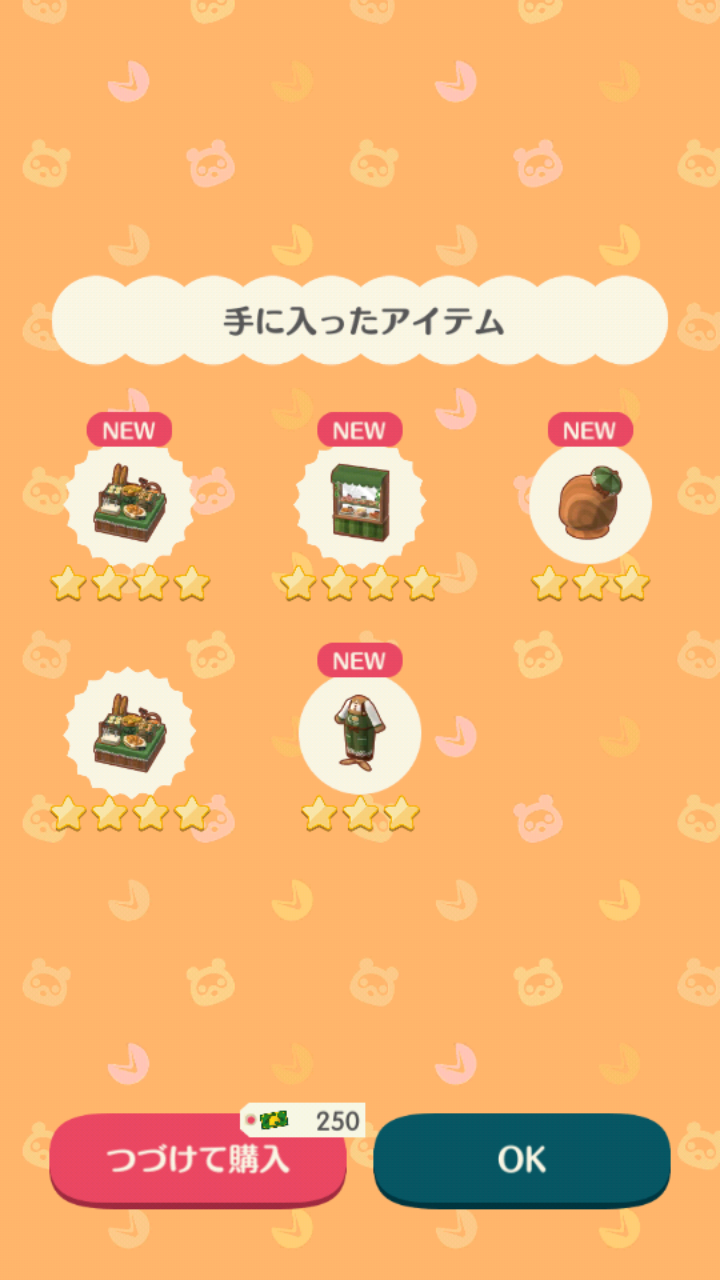Tap つづけて購入 to buy again
This screenshot has width=720, height=1280.
click(x=198, y=1160)
